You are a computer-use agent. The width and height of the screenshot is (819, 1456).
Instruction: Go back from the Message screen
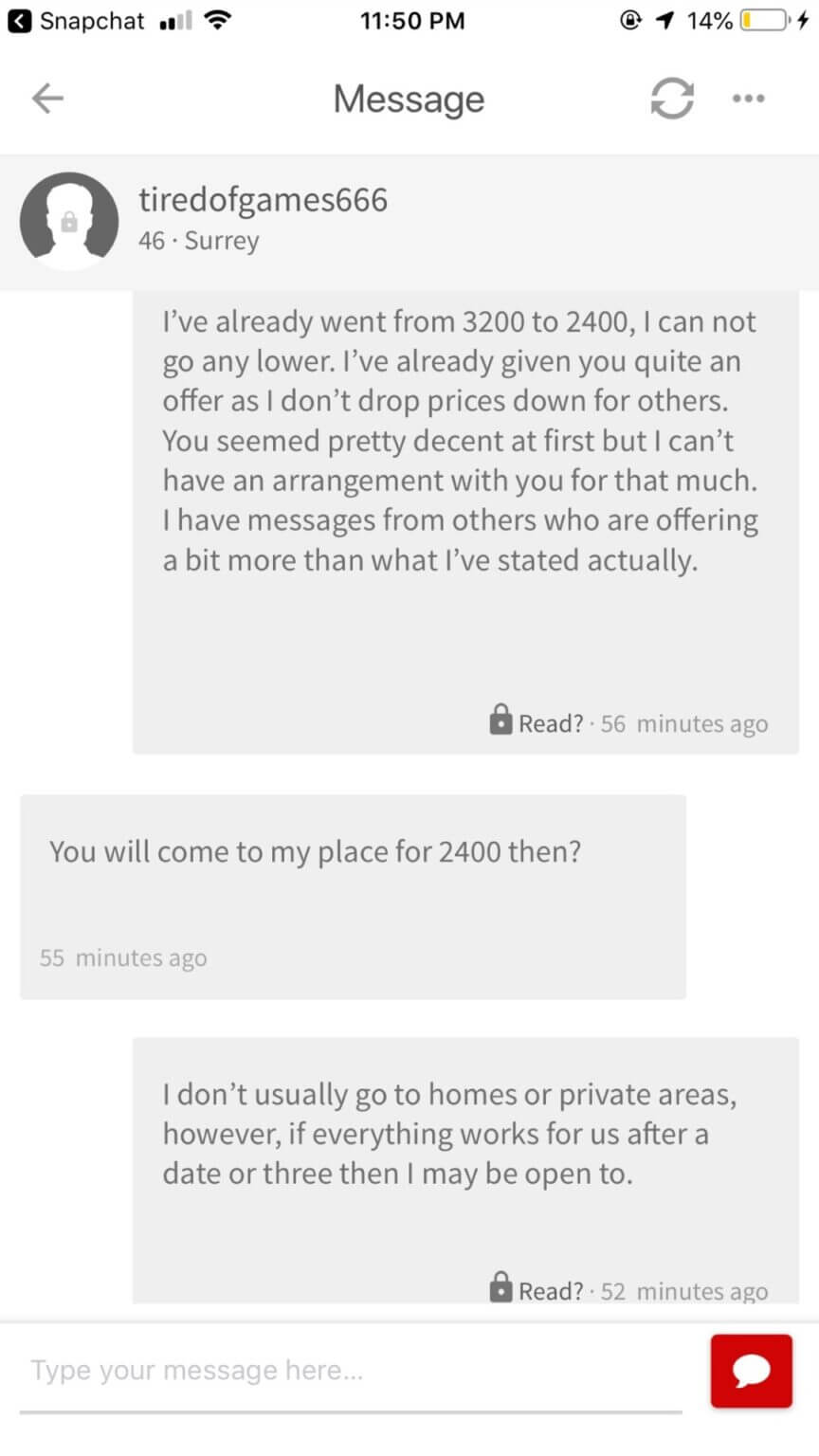[x=47, y=98]
